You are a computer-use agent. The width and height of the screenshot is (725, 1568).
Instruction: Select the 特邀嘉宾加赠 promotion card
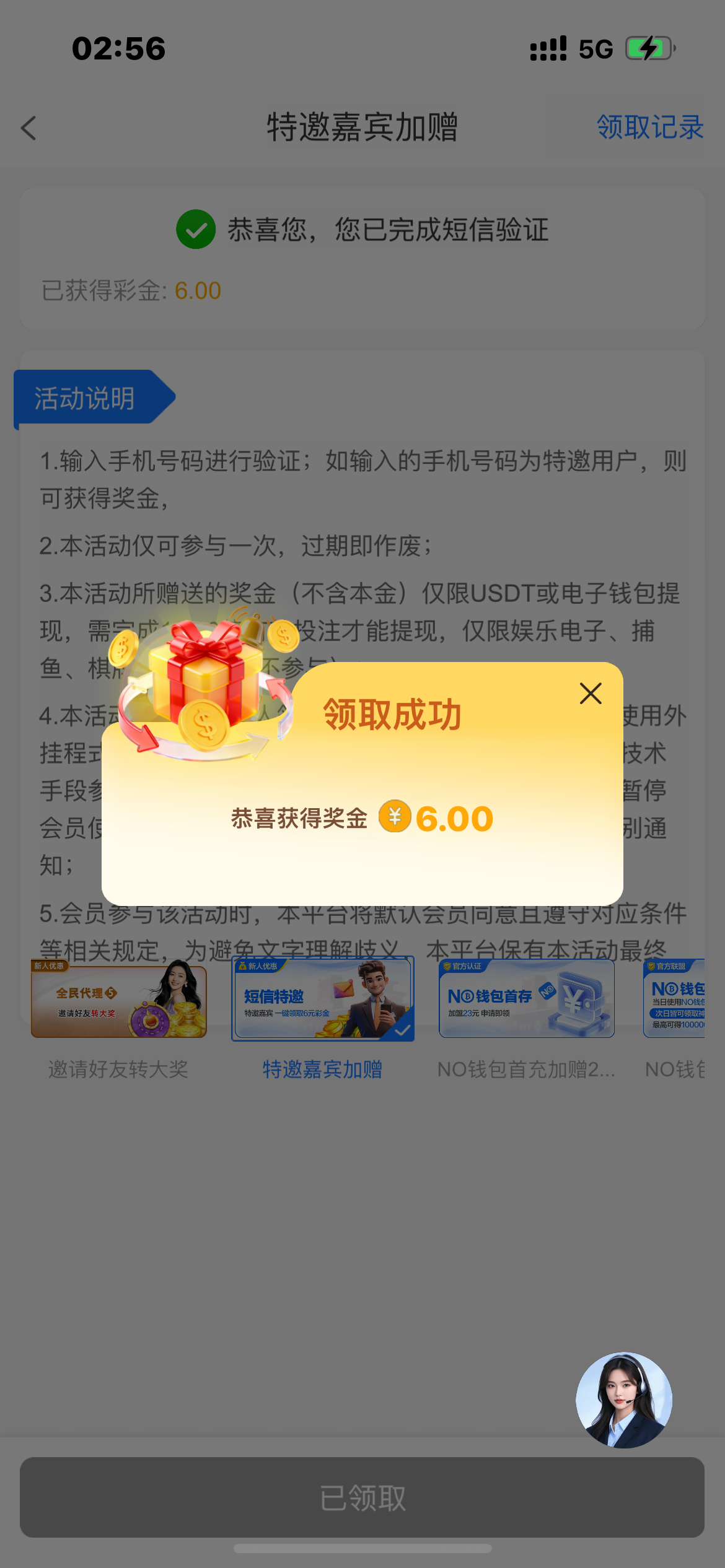tap(322, 1000)
